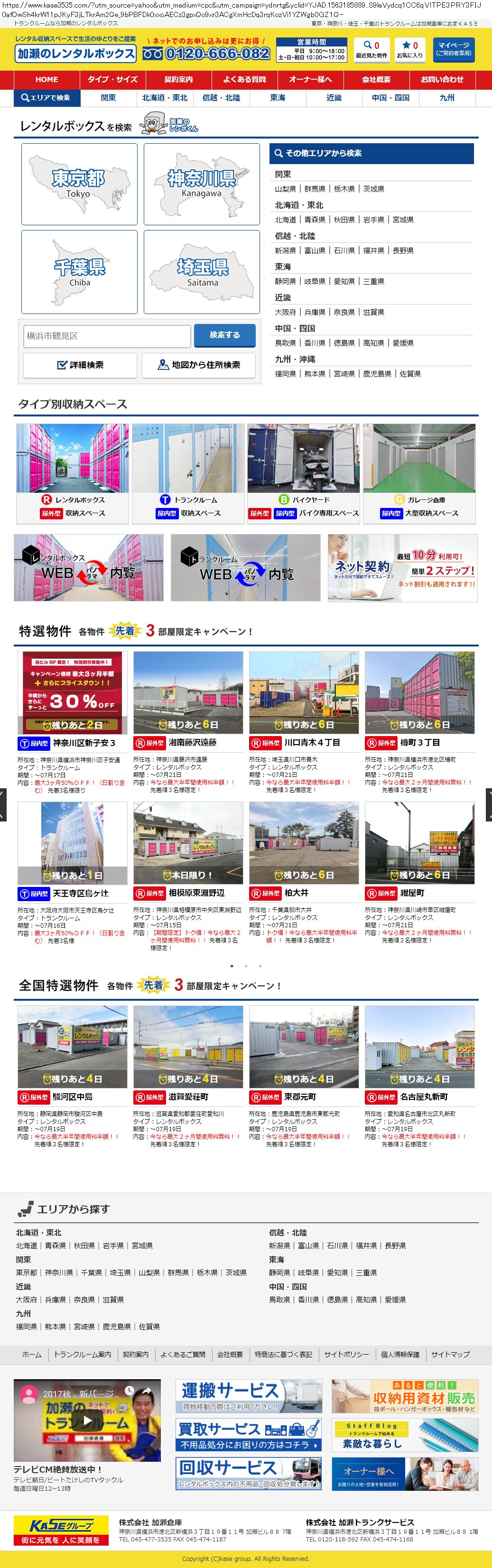Select the 東京都 Tokyo map tile
The height and width of the screenshot is (1568, 492).
pyautogui.click(x=79, y=184)
